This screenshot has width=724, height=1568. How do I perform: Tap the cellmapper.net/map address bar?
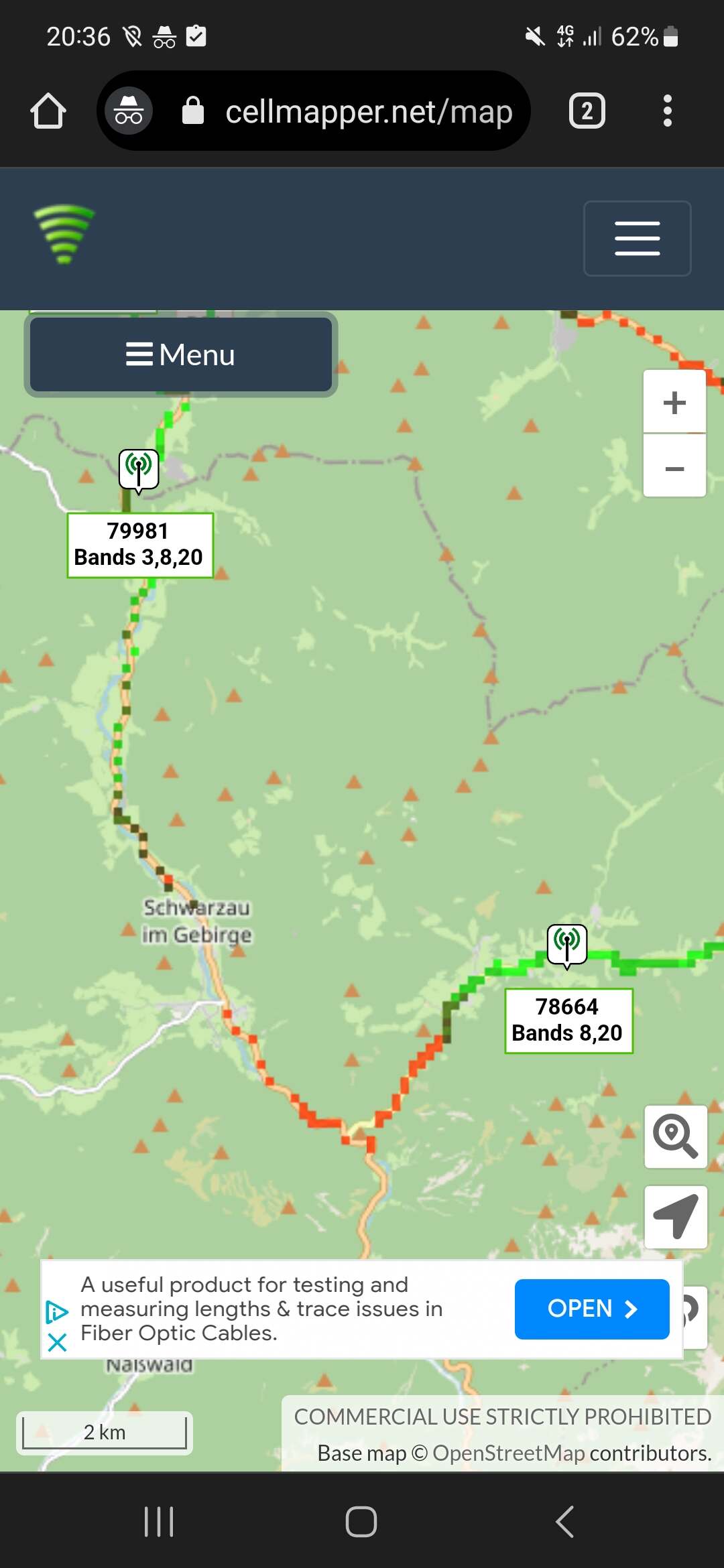314,111
